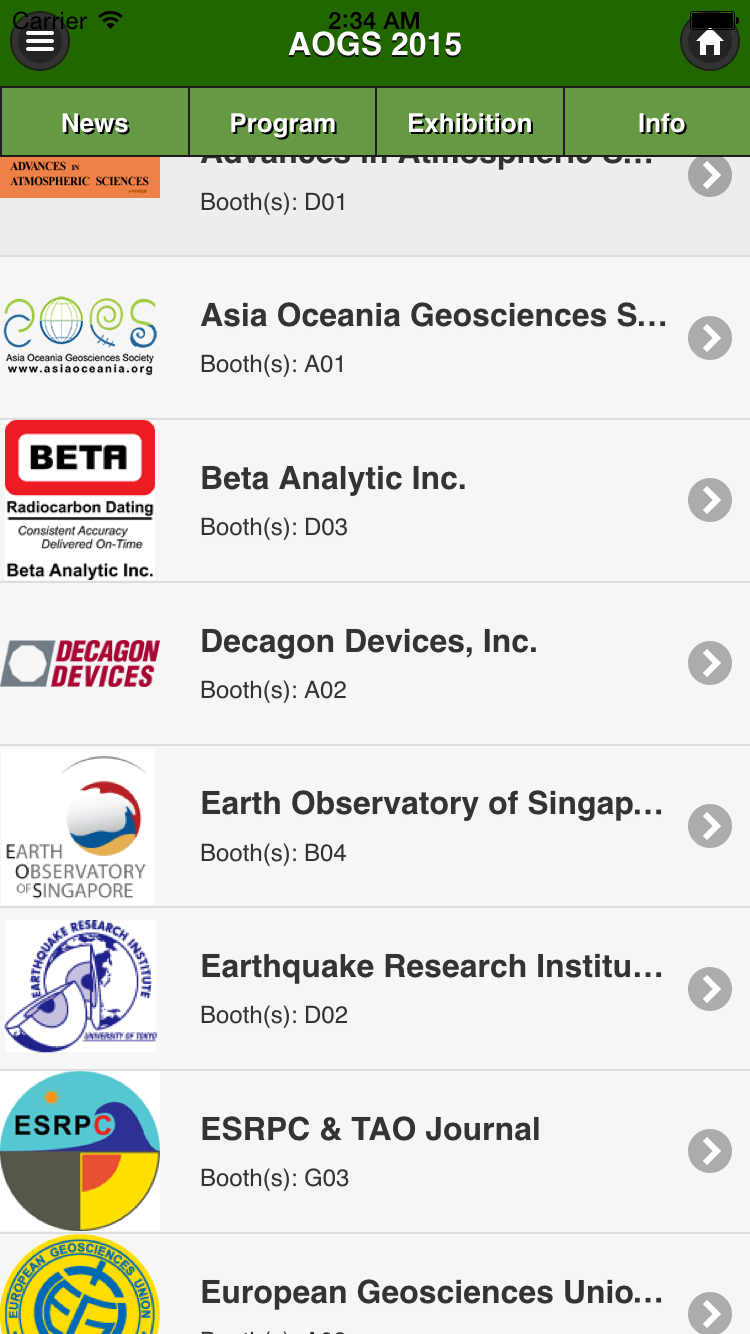
Task: Open Asia Oceania Geosciences Society exhibitor
Action: coord(375,338)
